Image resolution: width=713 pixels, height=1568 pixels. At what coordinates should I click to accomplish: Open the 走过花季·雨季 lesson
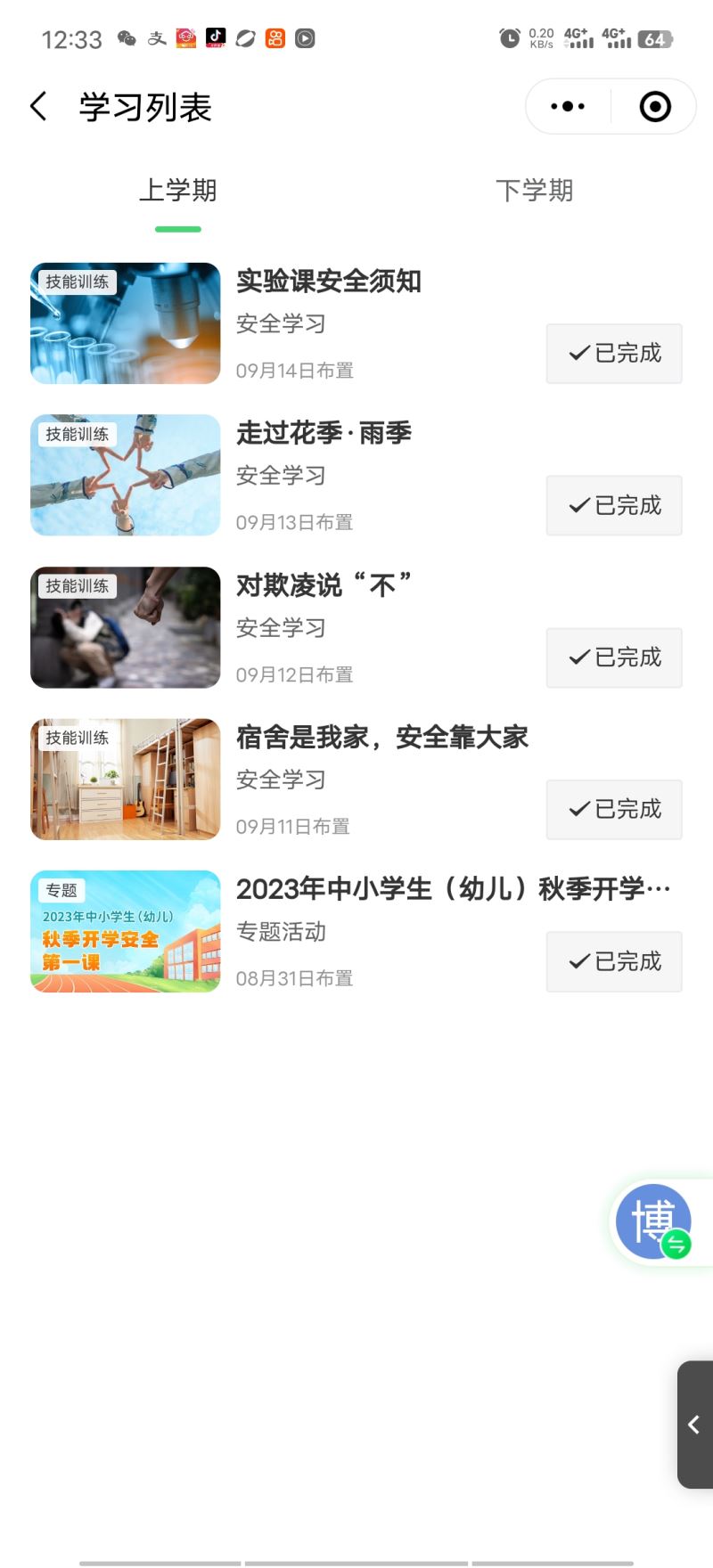click(x=324, y=434)
